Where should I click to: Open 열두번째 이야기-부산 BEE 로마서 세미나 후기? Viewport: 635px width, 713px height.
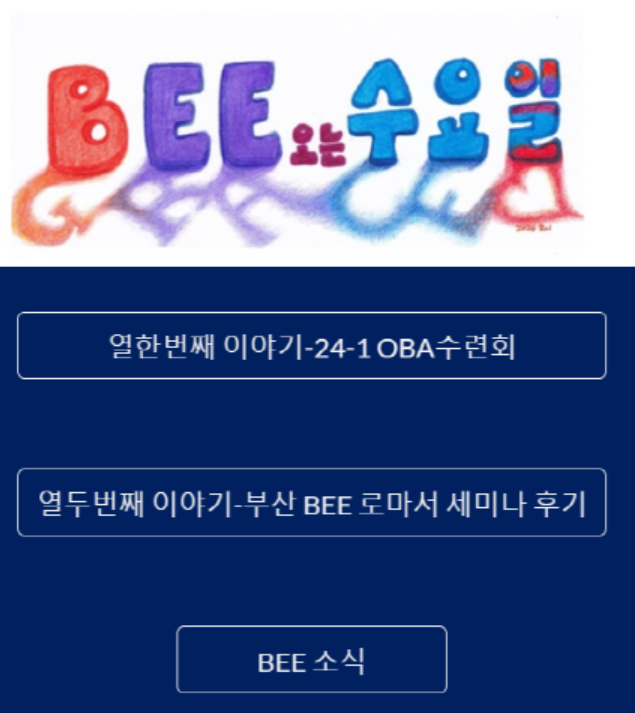tap(311, 502)
